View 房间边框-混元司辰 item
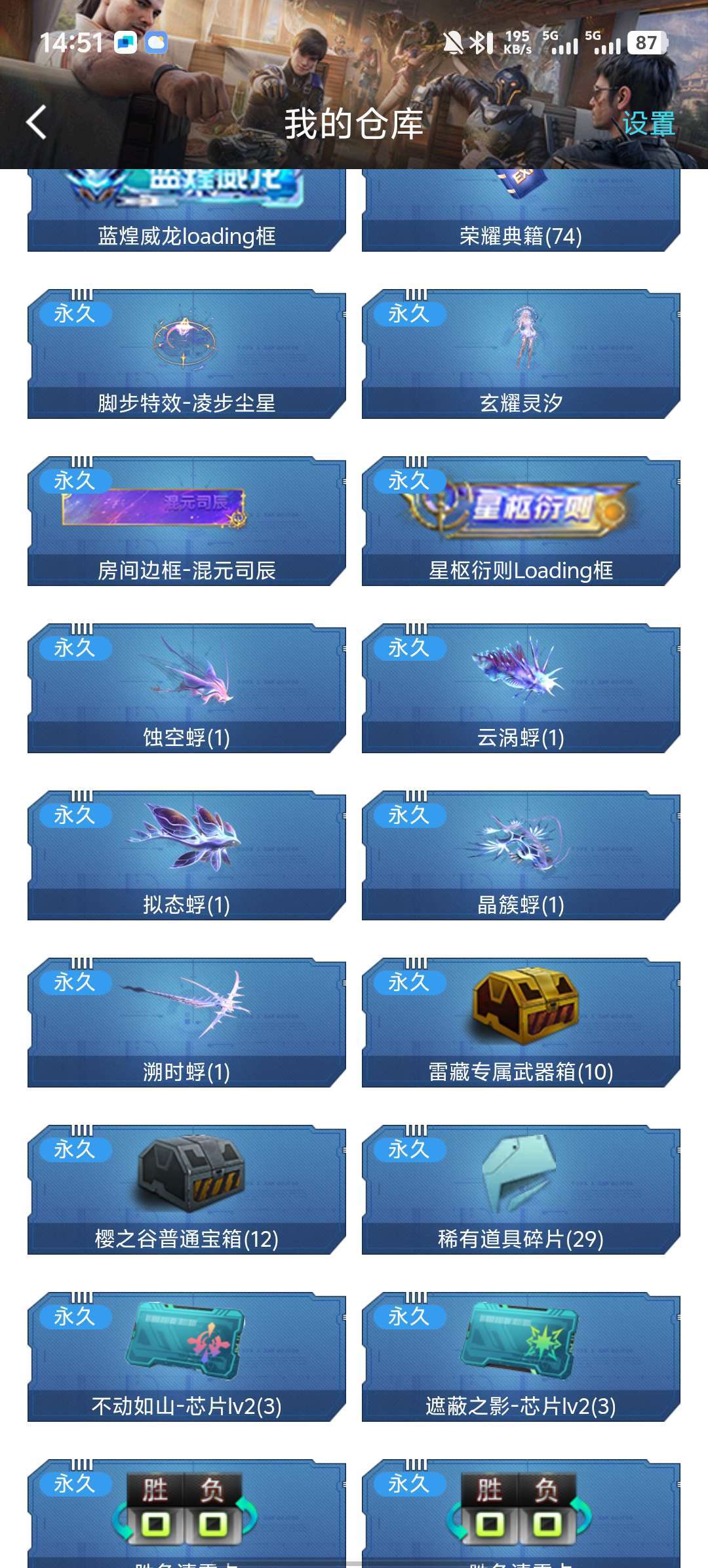 [x=187, y=521]
